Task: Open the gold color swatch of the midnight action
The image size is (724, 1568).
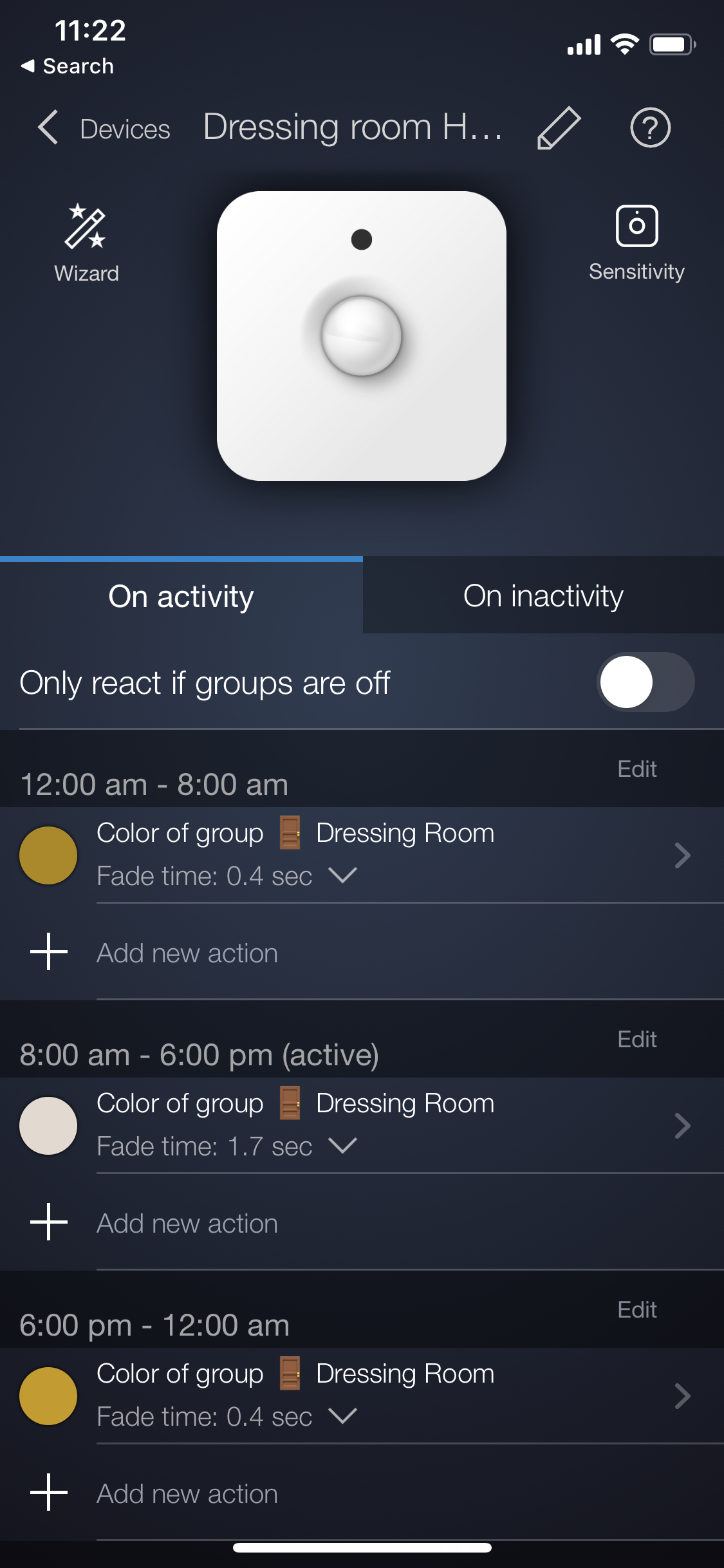Action: tap(48, 855)
